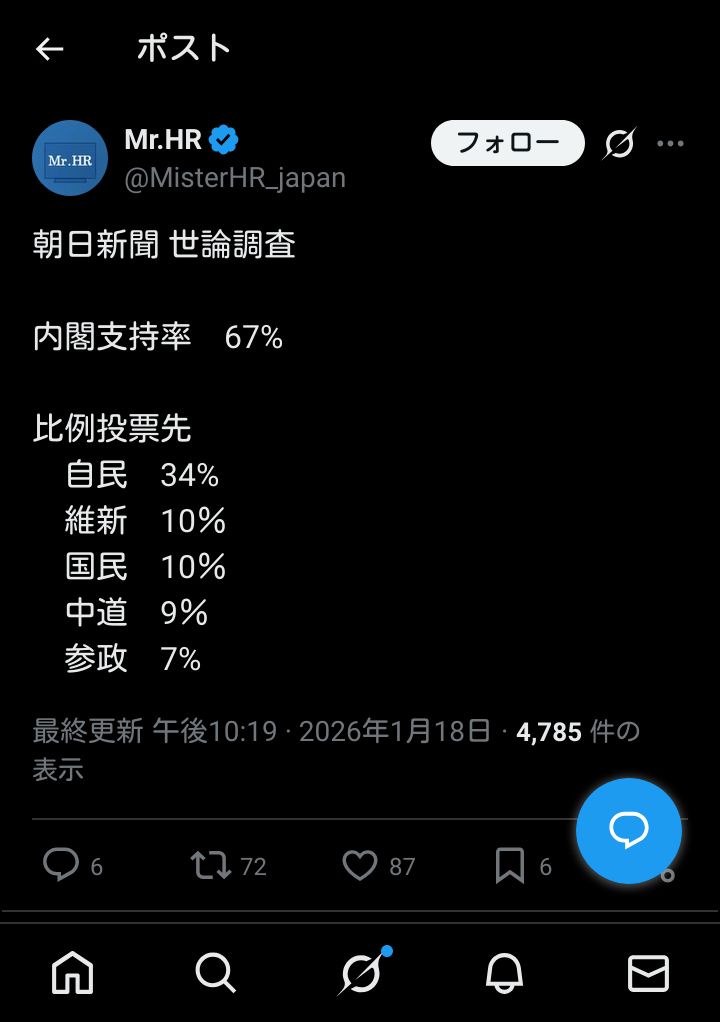Go back with the arrow icon
The width and height of the screenshot is (720, 1022).
49,49
